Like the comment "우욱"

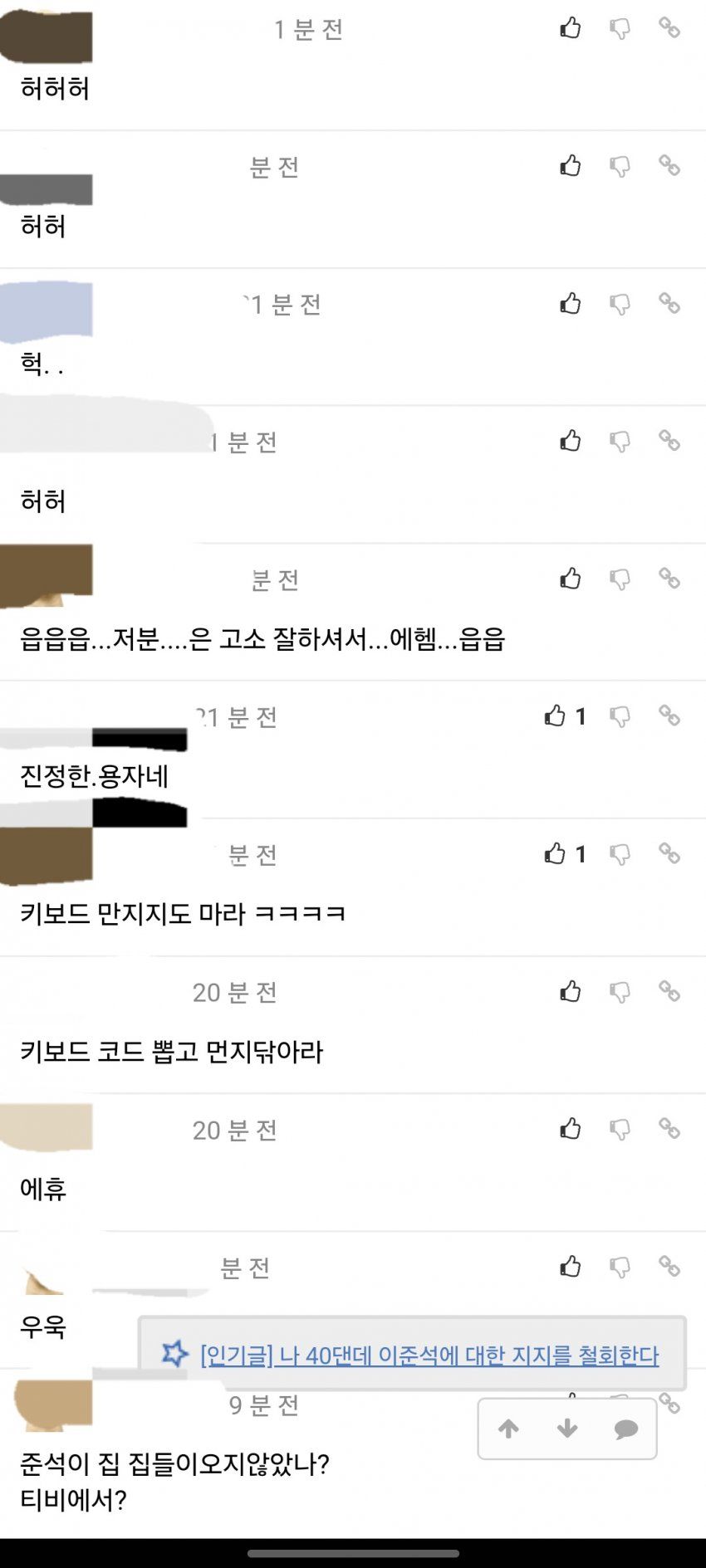pos(570,1267)
